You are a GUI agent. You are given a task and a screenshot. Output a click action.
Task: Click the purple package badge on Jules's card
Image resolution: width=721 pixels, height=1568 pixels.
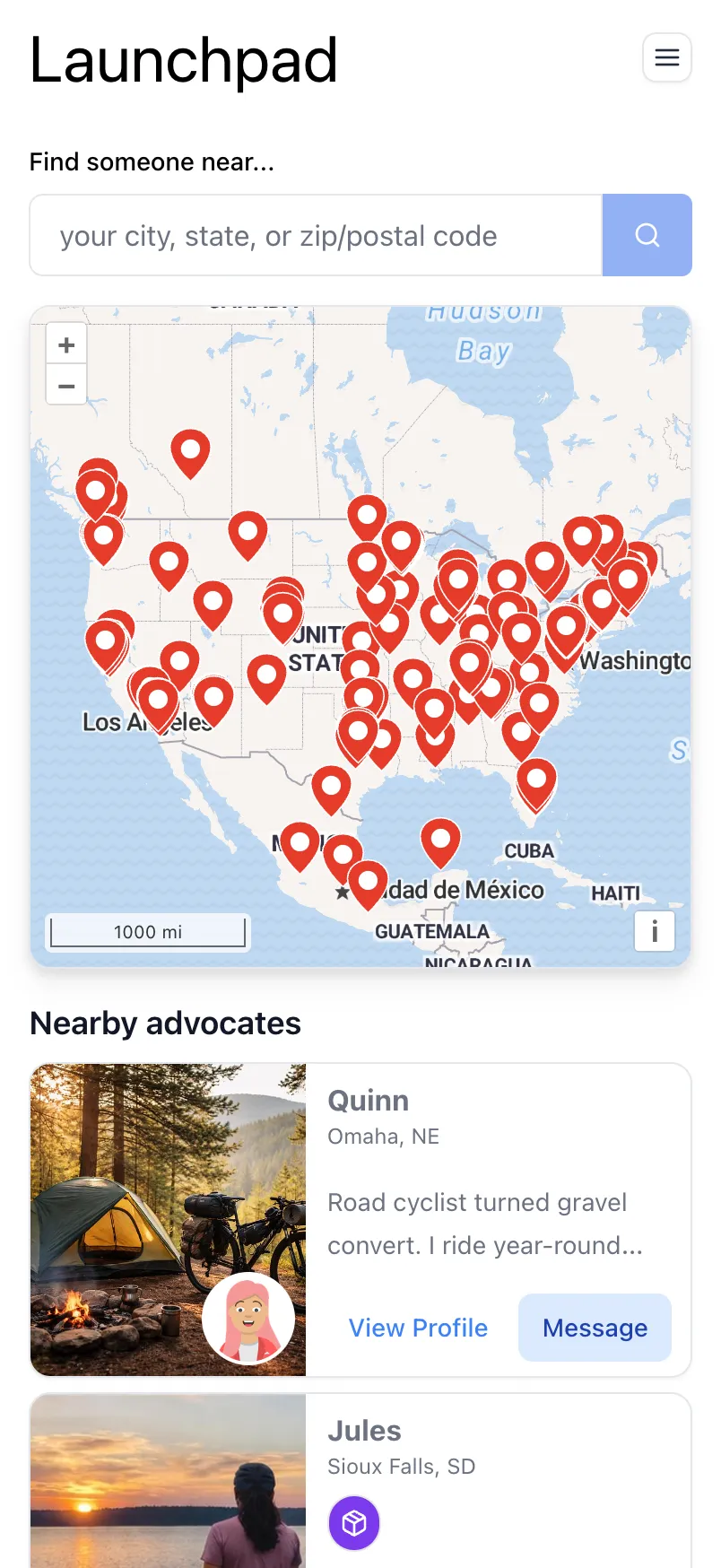click(x=354, y=1522)
